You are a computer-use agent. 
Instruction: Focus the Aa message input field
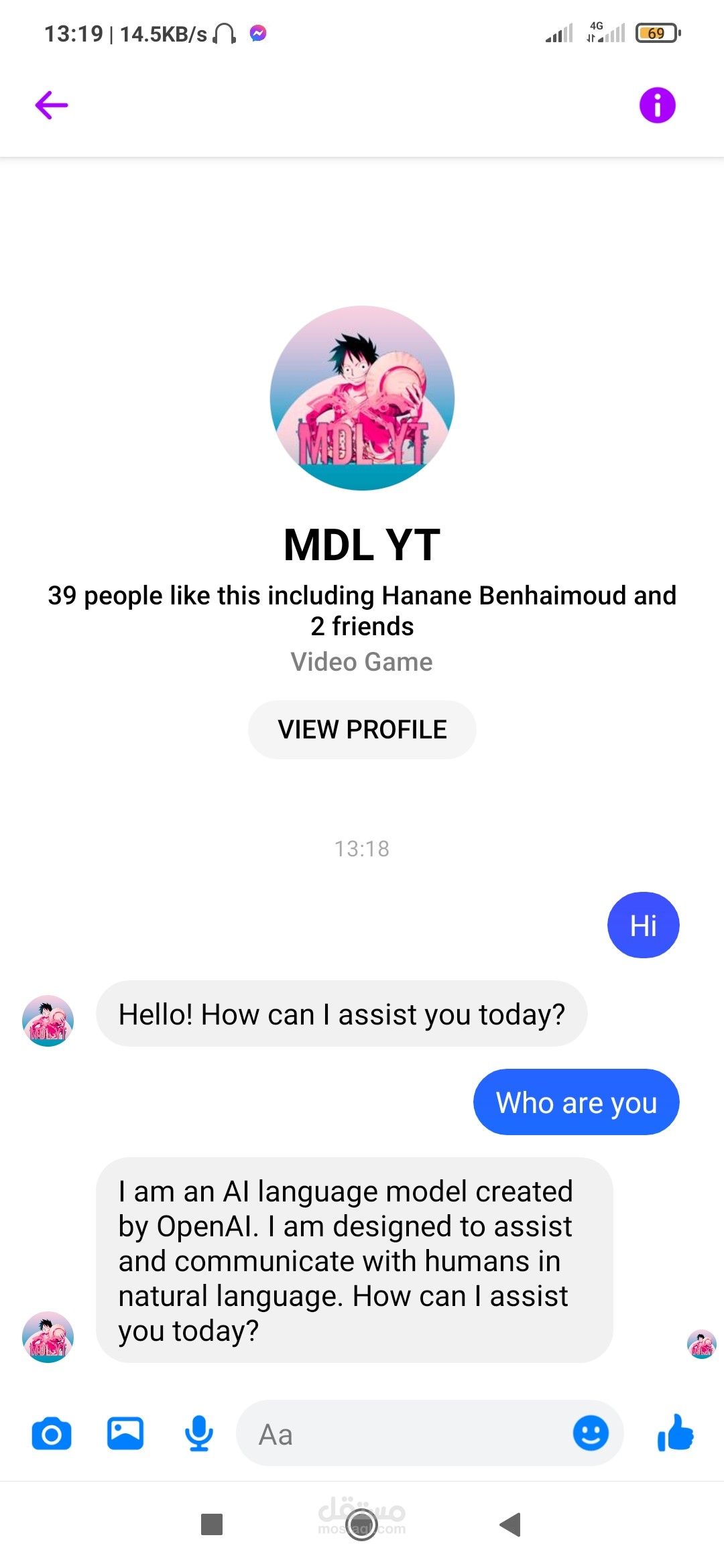pos(402,1434)
